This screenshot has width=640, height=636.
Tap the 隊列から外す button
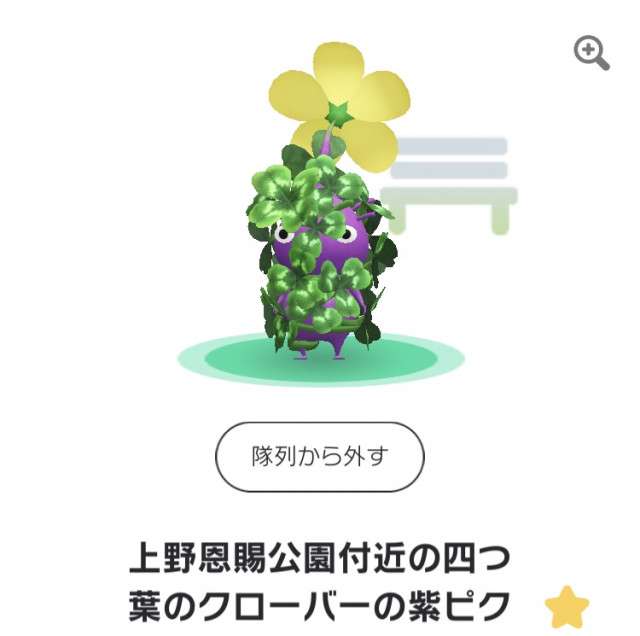320,457
